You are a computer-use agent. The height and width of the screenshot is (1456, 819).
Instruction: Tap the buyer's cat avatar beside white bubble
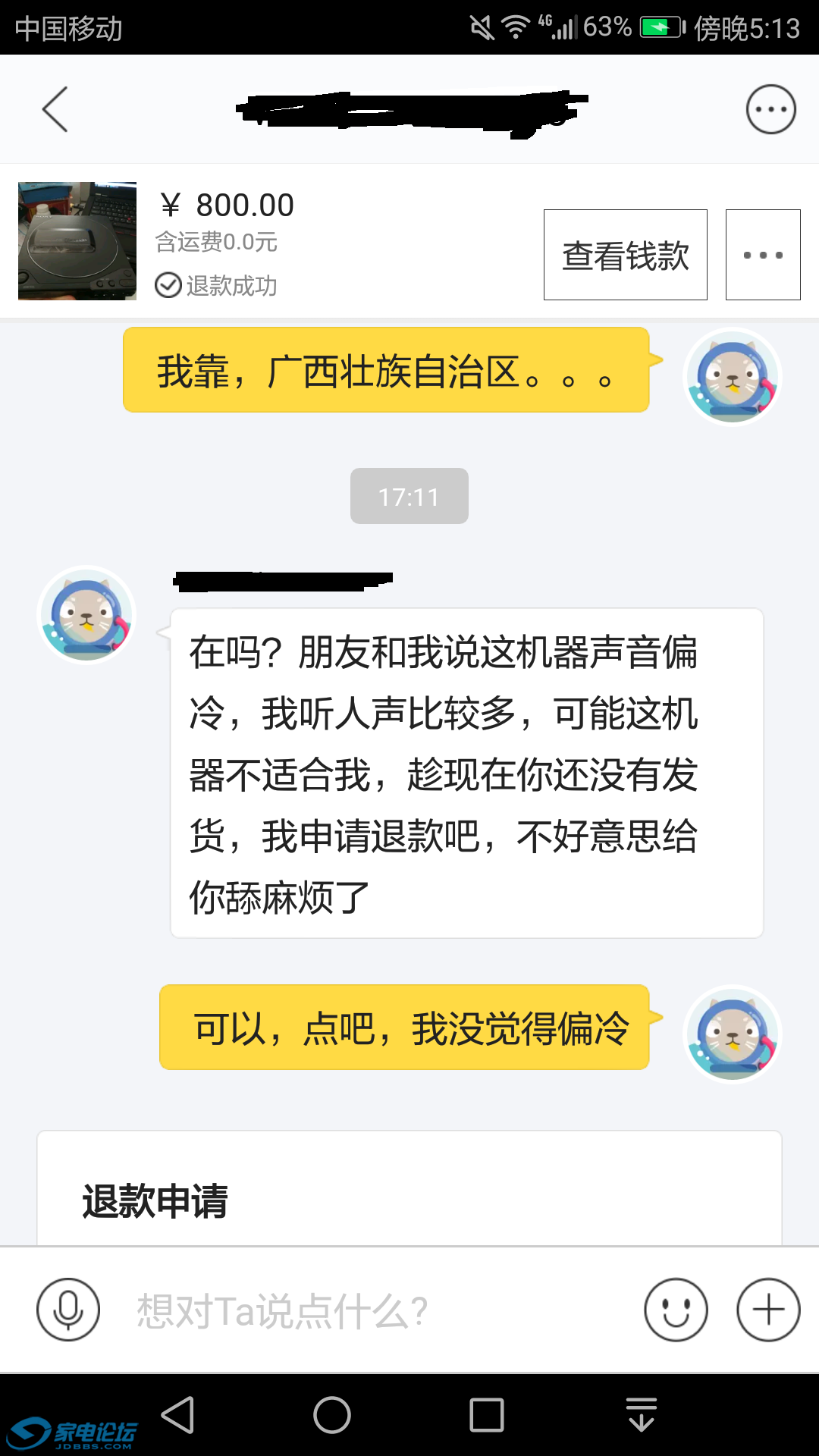coord(85,614)
